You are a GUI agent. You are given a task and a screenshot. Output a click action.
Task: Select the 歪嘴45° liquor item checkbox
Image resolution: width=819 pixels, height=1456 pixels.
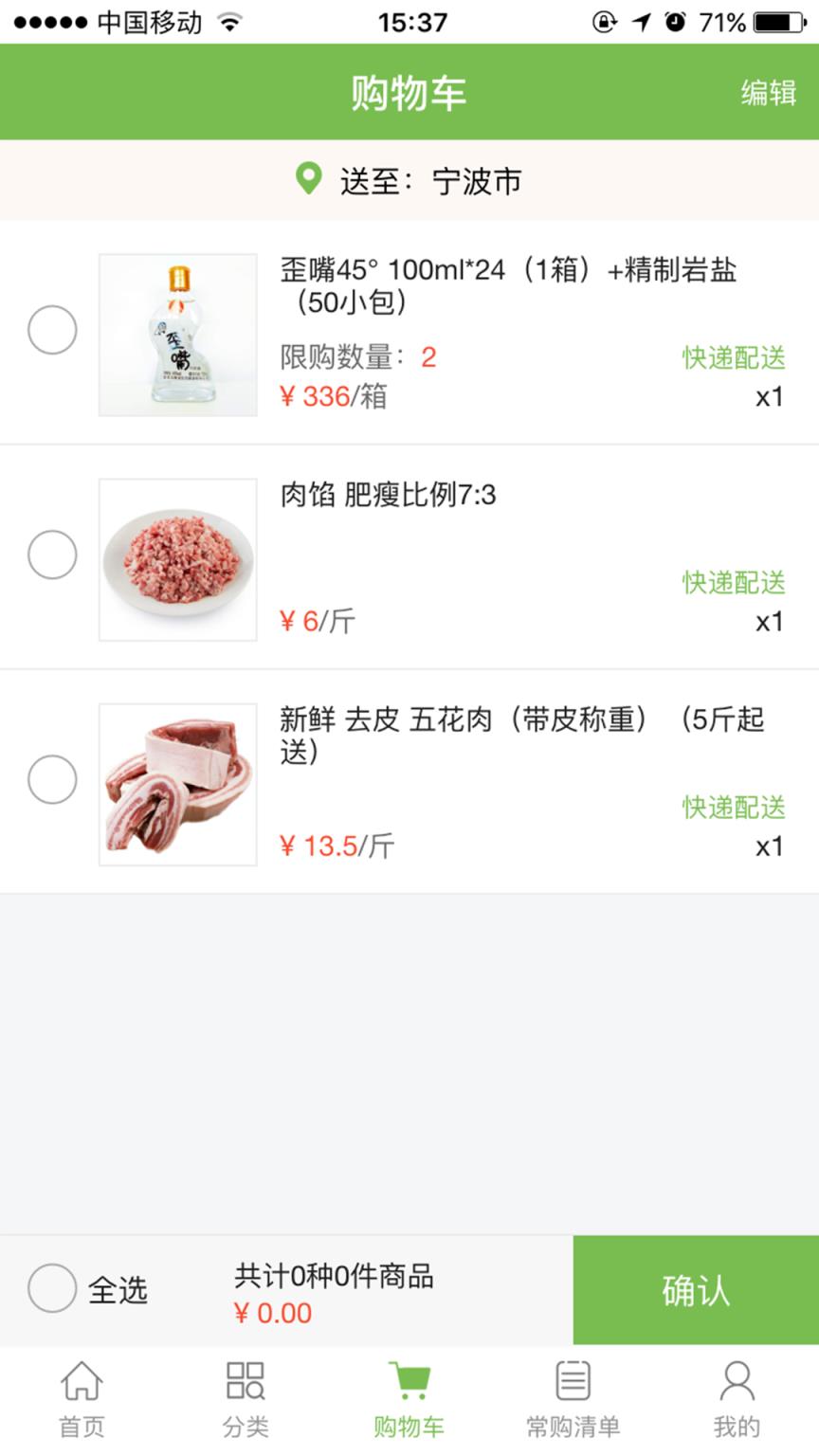click(x=52, y=330)
